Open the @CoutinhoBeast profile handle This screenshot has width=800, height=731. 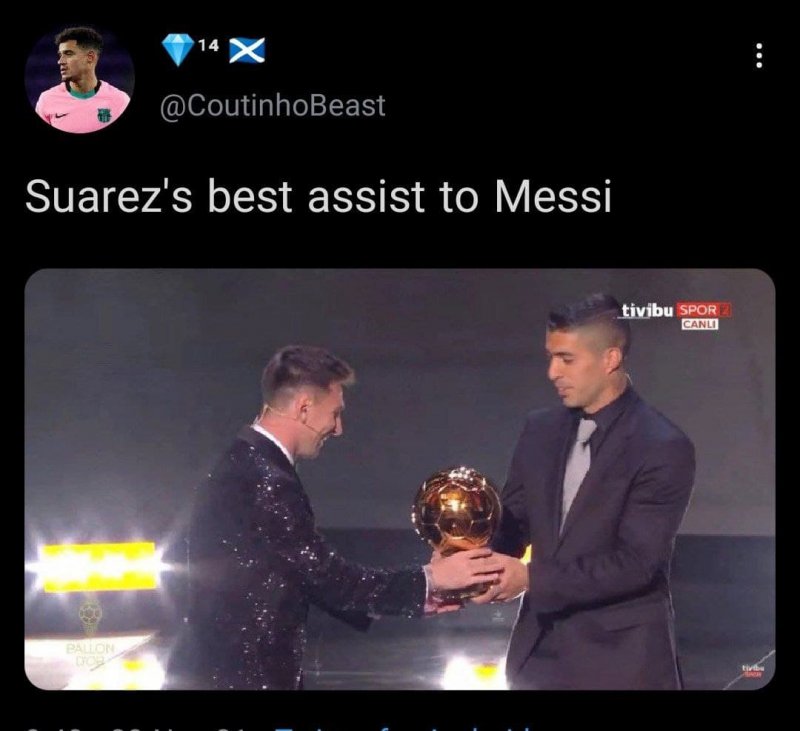click(273, 105)
